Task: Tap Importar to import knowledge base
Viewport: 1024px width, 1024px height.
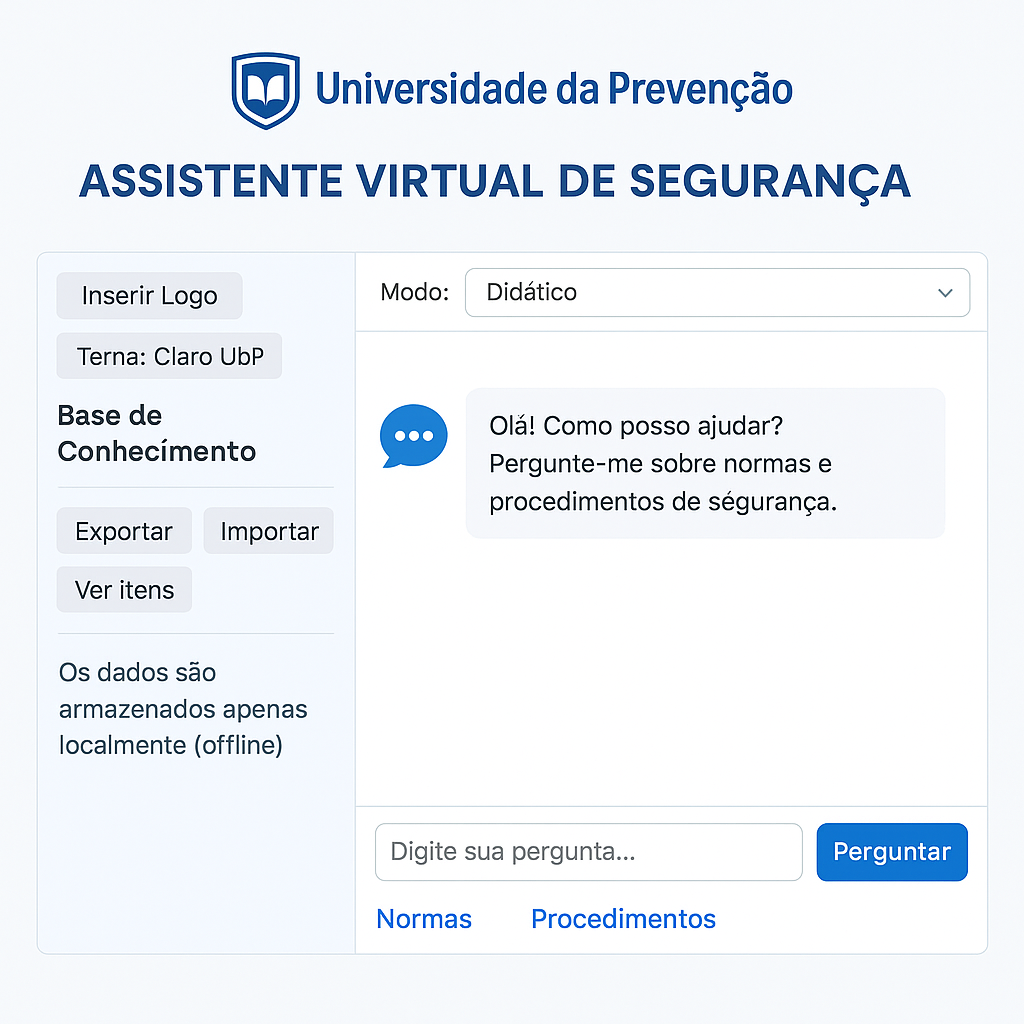Action: pos(269,531)
